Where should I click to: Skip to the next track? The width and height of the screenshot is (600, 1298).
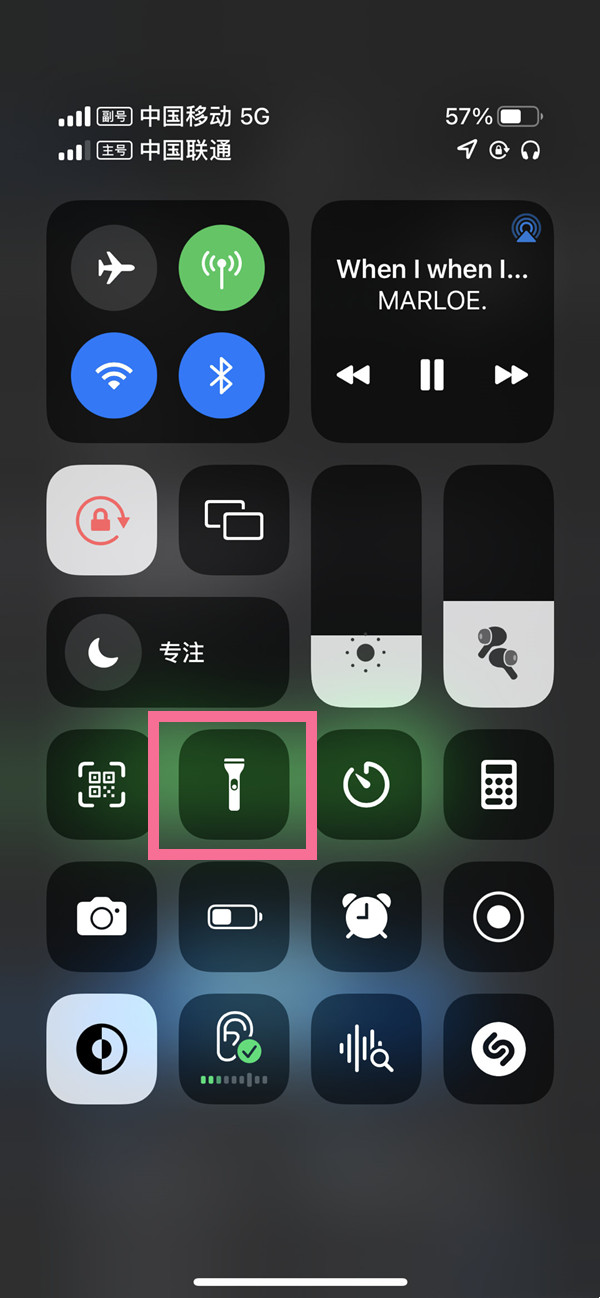511,375
